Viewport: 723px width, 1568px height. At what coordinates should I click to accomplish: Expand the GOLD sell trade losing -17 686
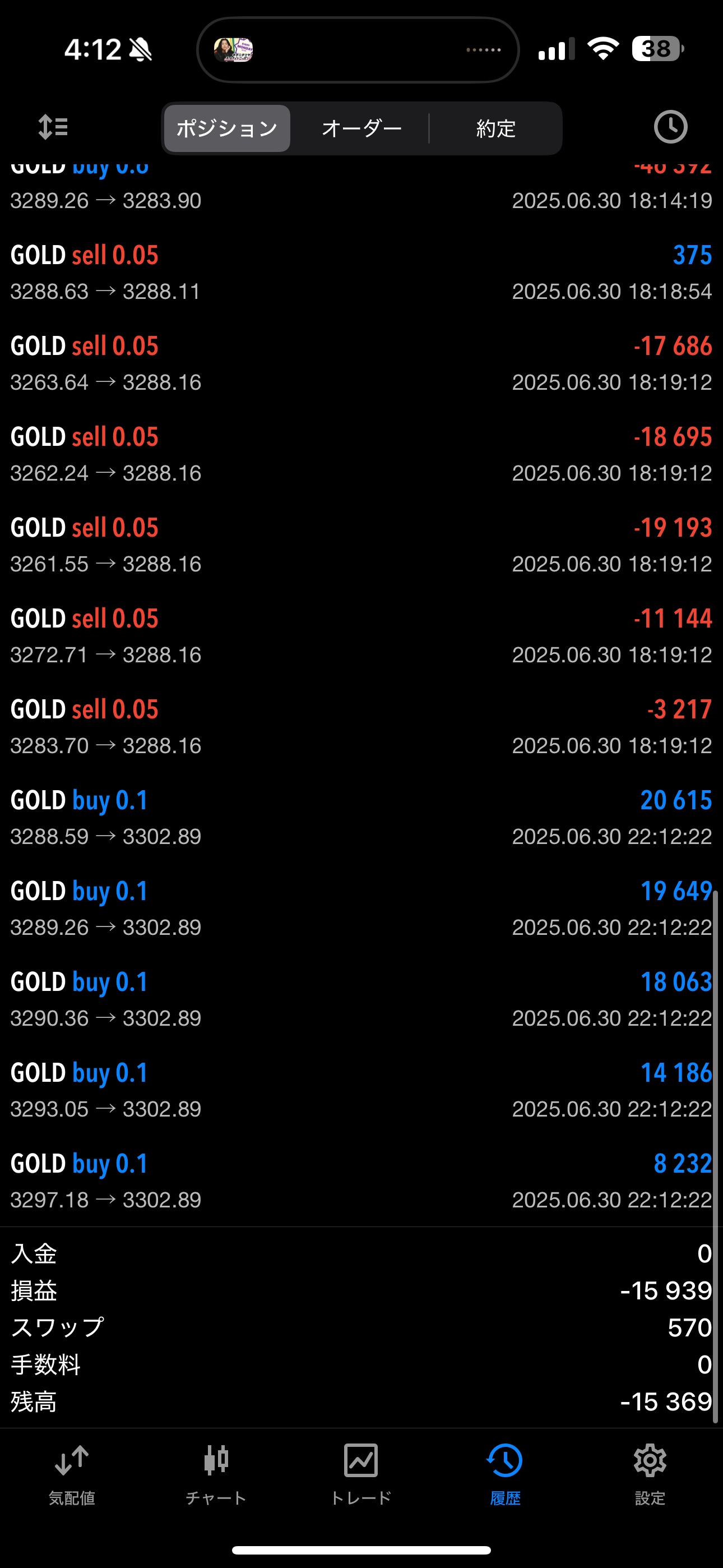coord(361,363)
